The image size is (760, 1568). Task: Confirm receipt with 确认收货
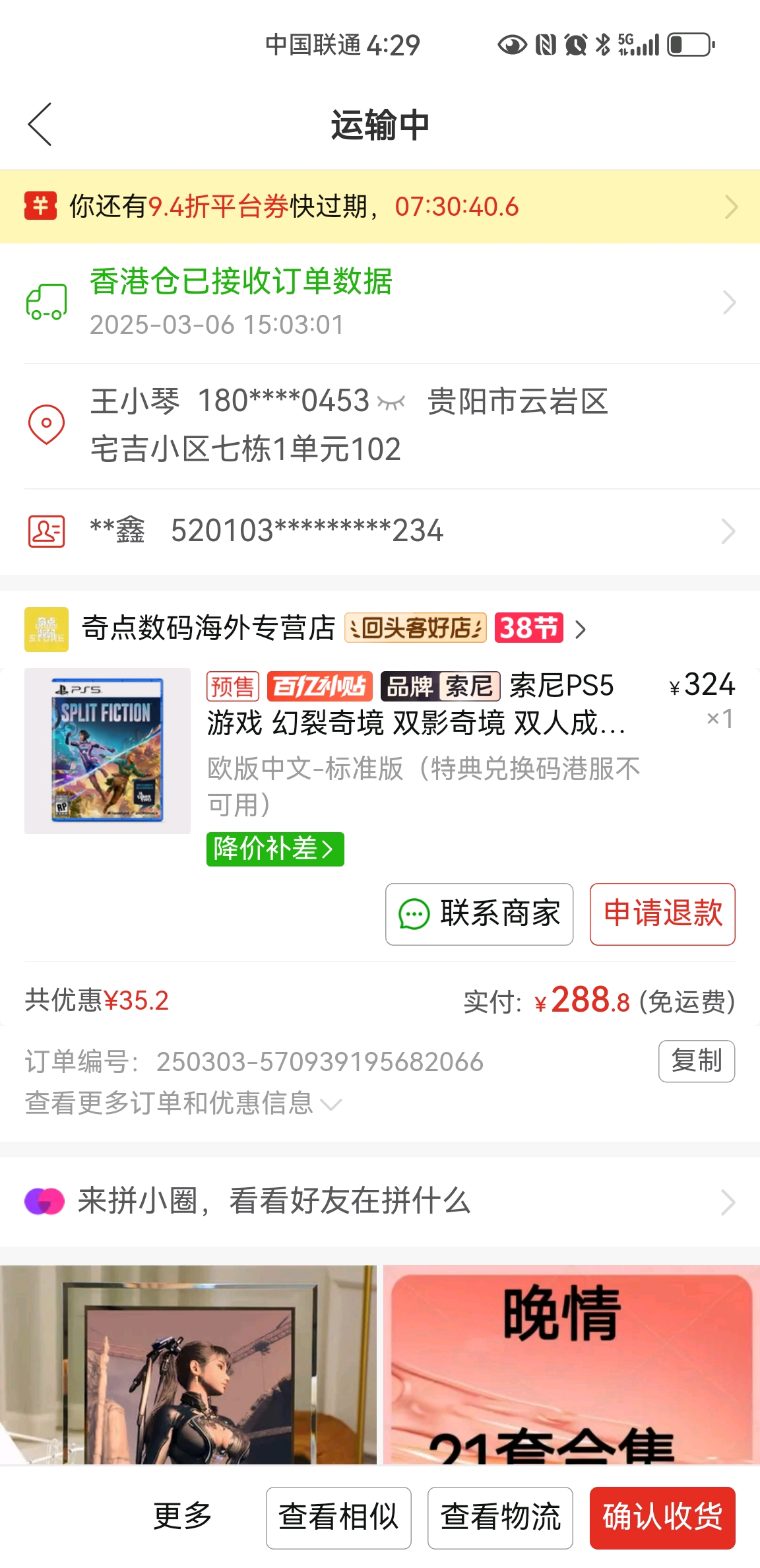(662, 1517)
